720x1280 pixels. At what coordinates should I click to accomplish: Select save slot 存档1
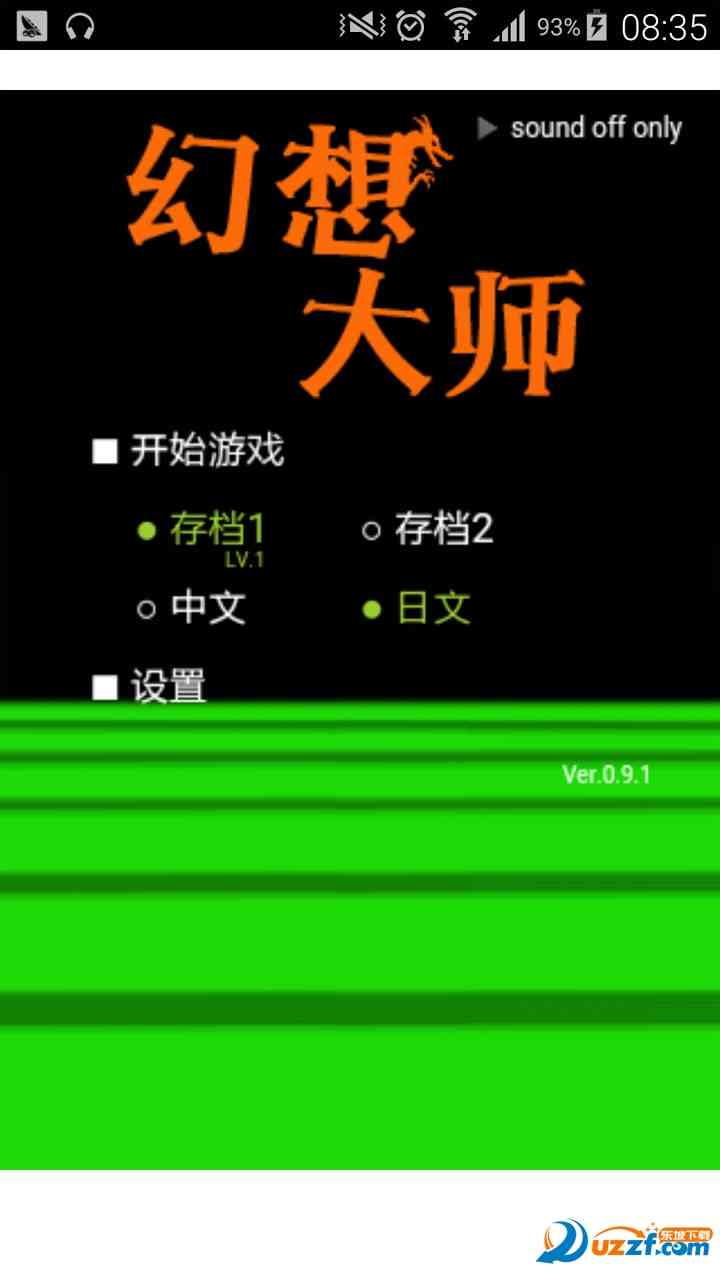(x=204, y=530)
